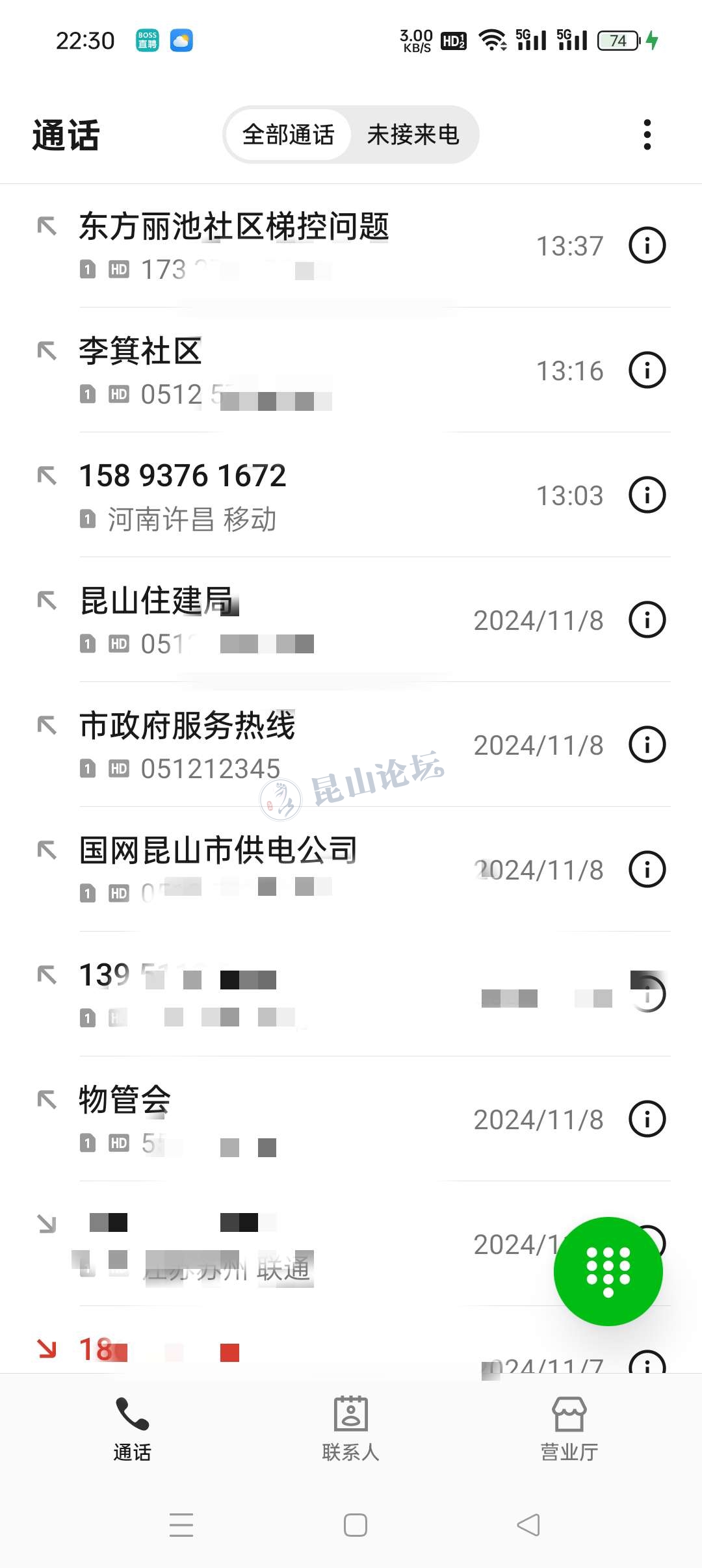Open the dial pad
Screen dimensions: 702x1568
point(608,1271)
